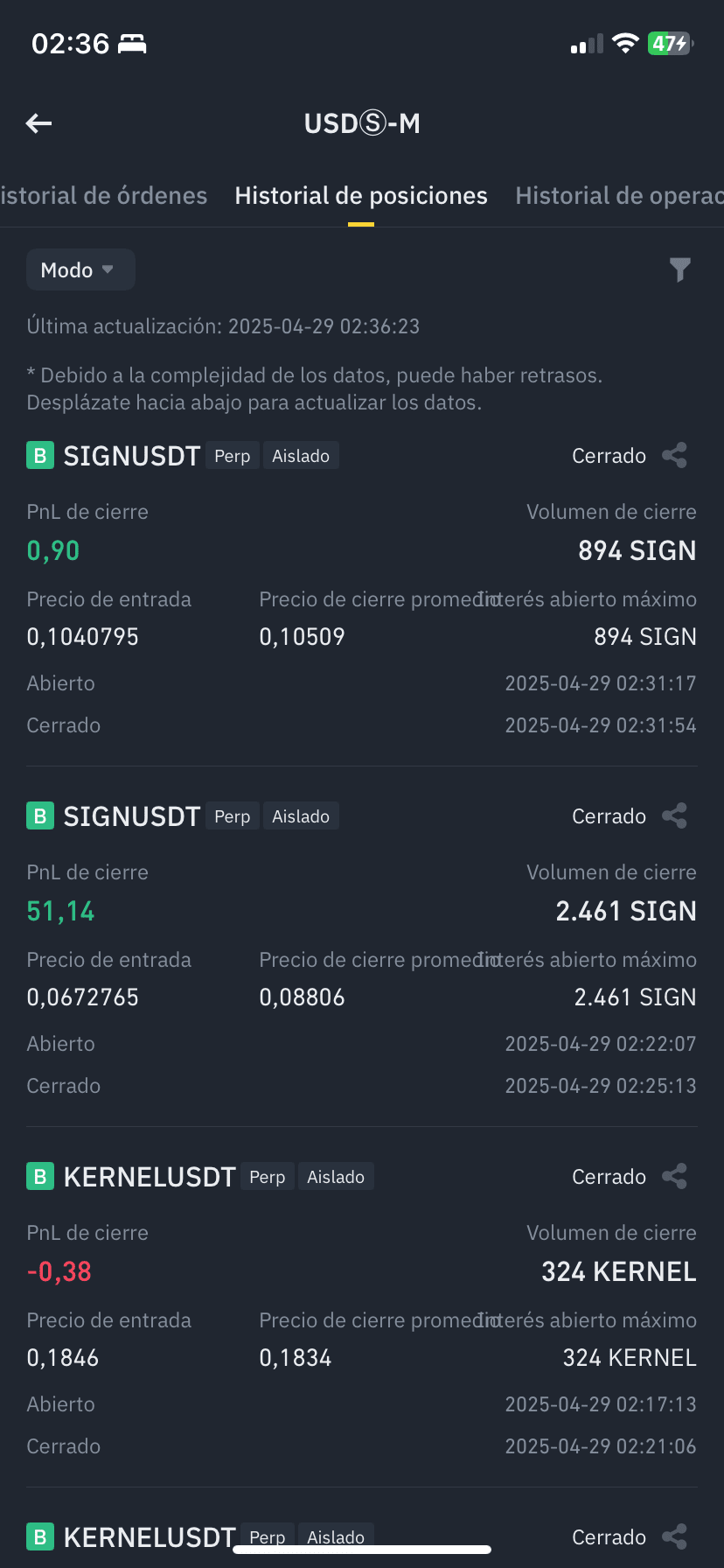Switch to Historial de órdenes tab
Image resolution: width=724 pixels, height=1568 pixels.
pyautogui.click(x=104, y=195)
